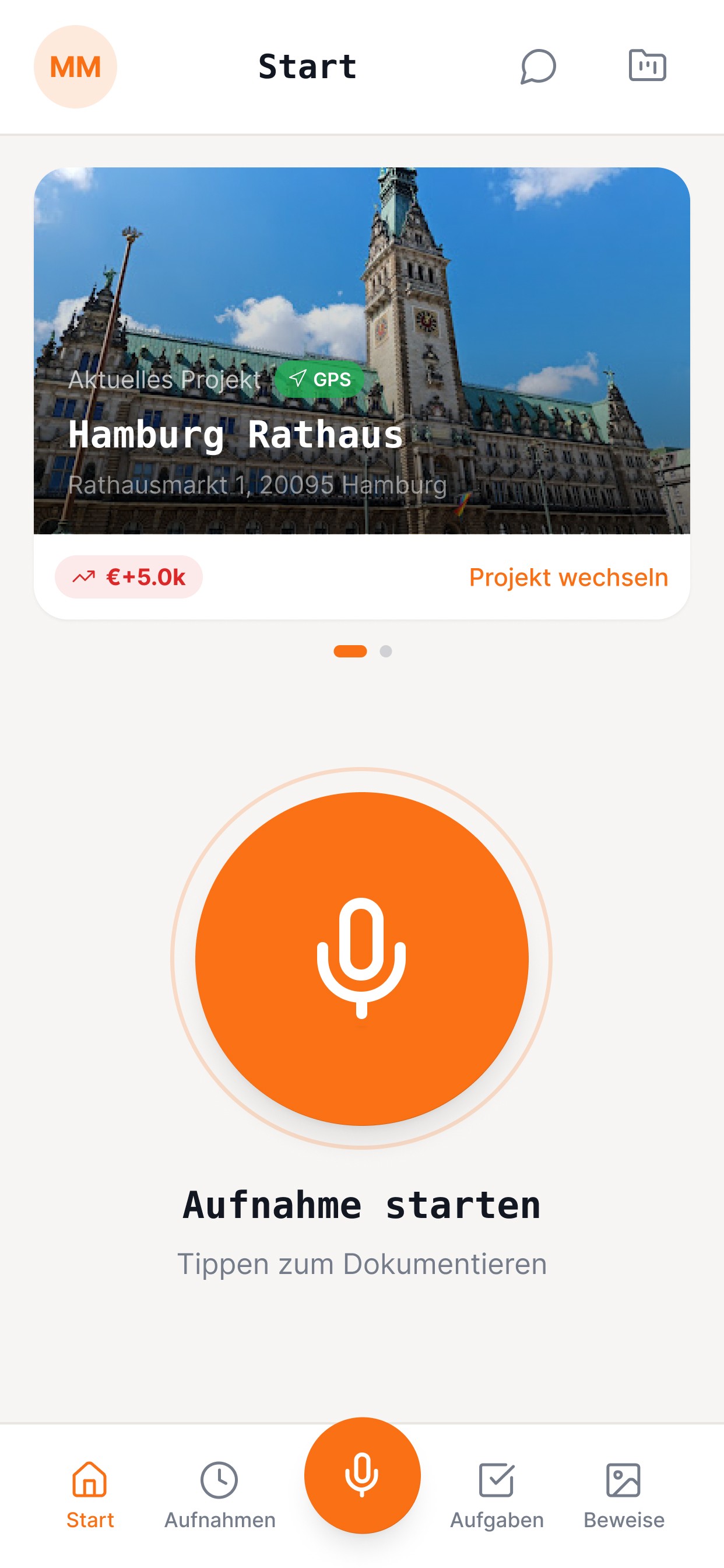Jump to the second page indicator dot
Screen dimensions: 724x1568
386,652
